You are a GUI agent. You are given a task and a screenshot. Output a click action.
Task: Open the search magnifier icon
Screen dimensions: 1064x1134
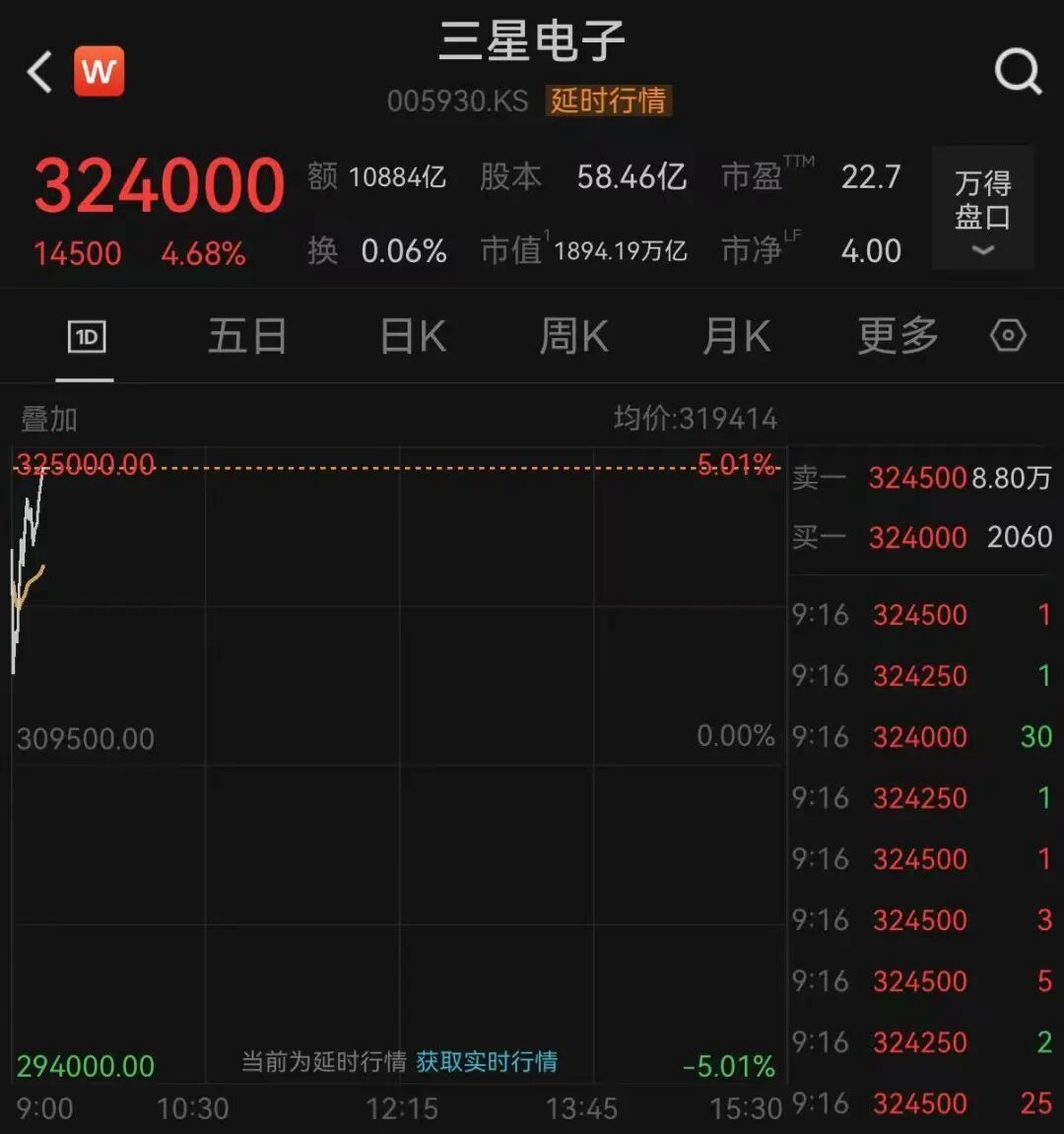(1019, 72)
